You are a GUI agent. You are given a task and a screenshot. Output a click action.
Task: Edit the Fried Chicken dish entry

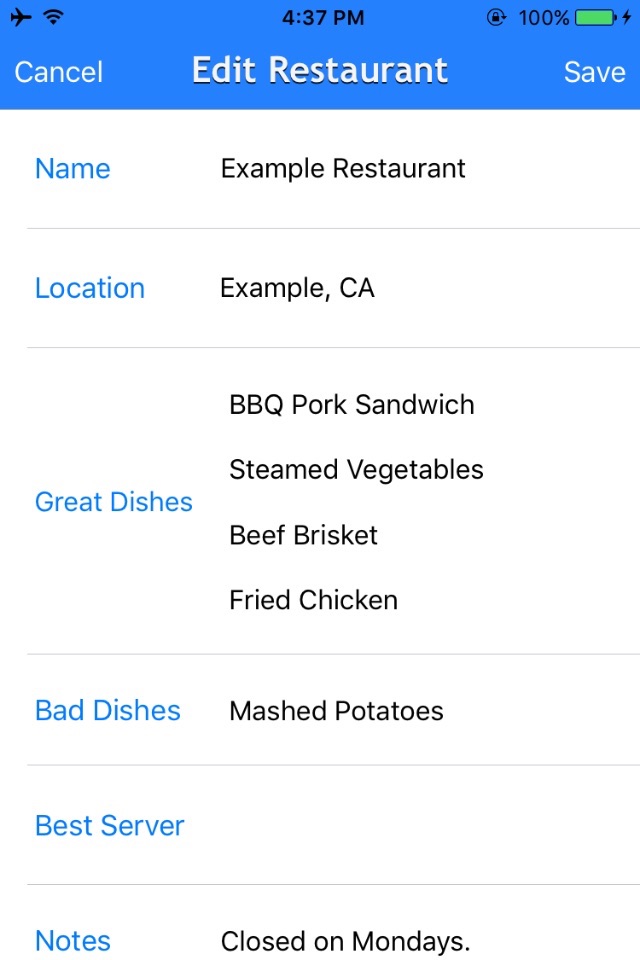[314, 600]
